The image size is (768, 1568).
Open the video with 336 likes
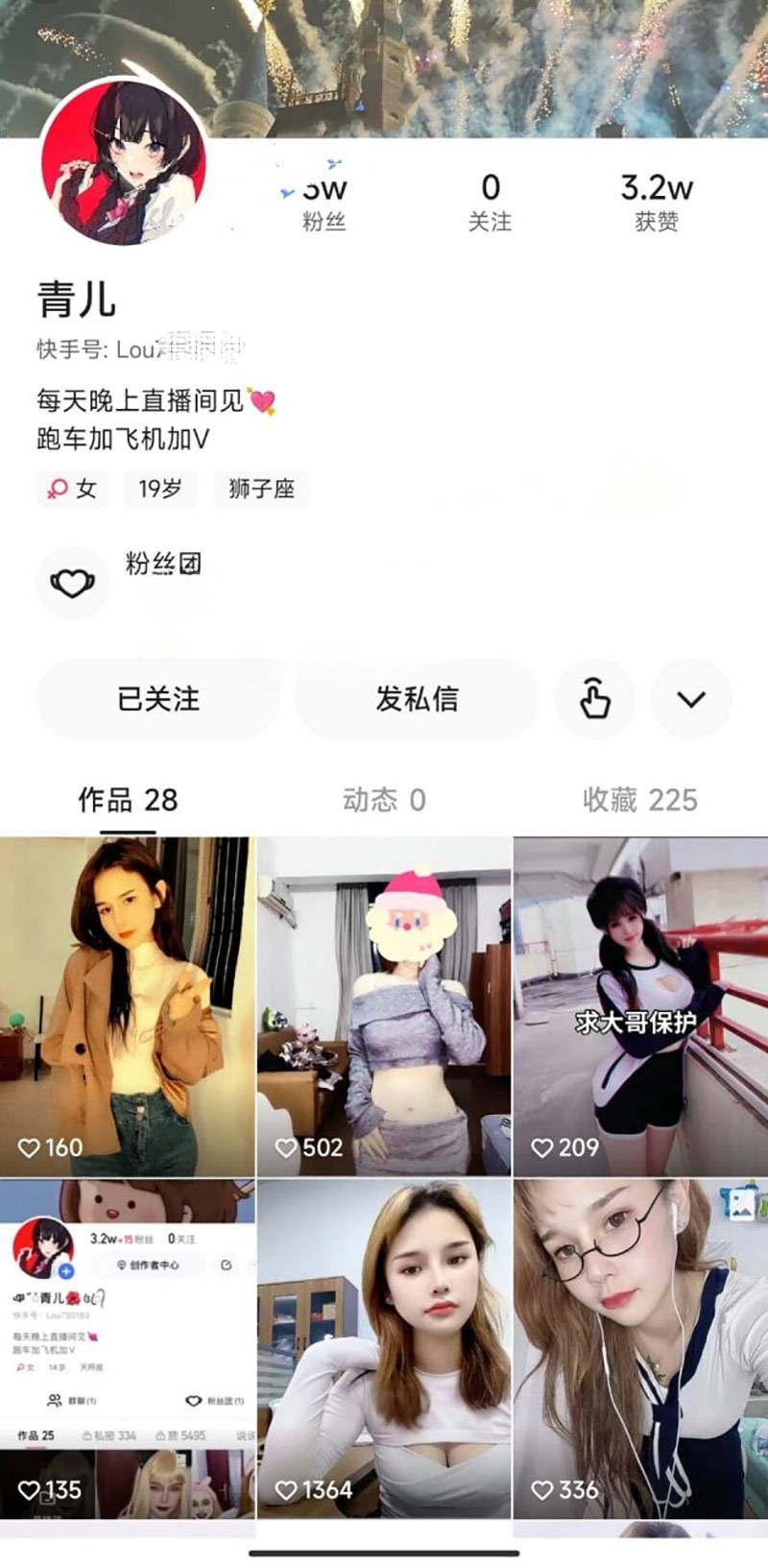point(640,1348)
